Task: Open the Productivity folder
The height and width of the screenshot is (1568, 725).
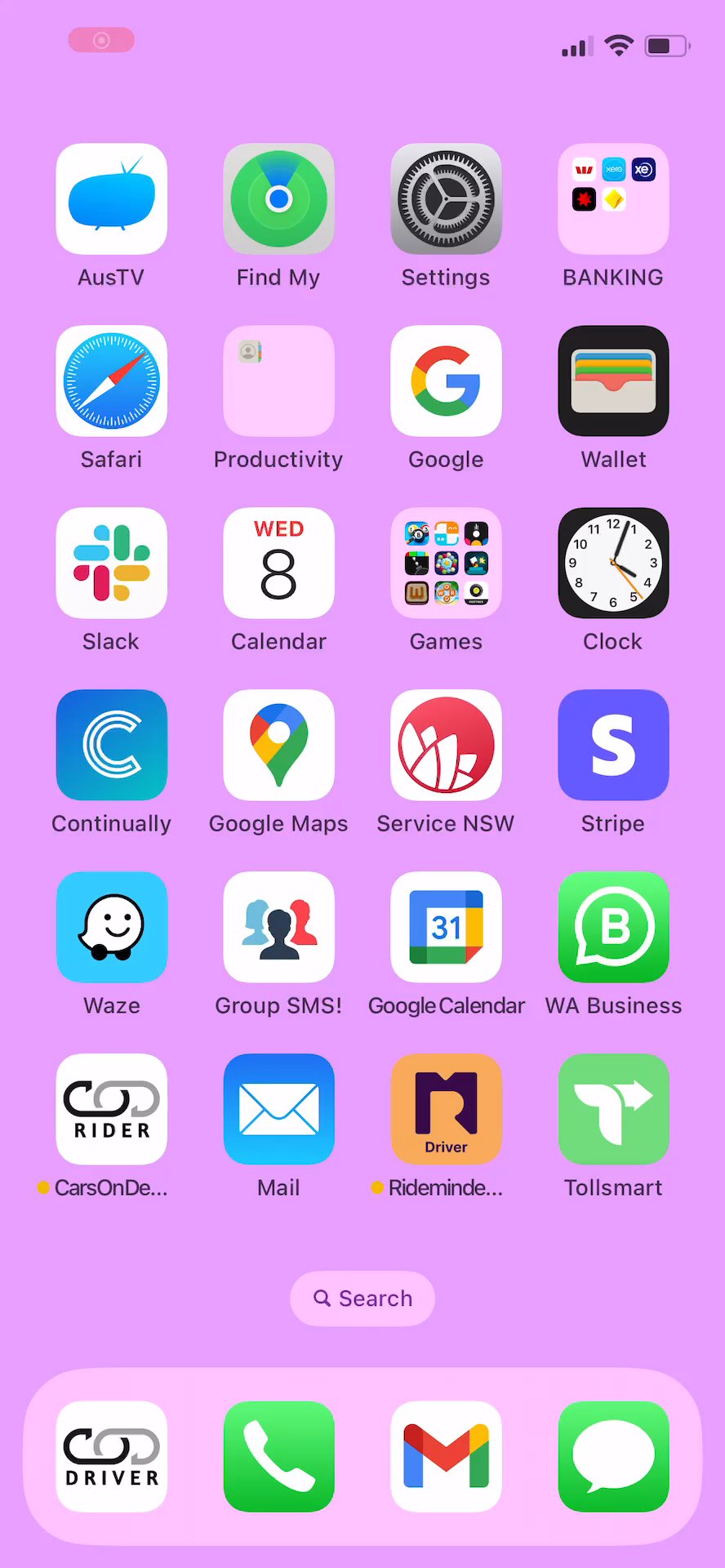Action: coord(278,381)
